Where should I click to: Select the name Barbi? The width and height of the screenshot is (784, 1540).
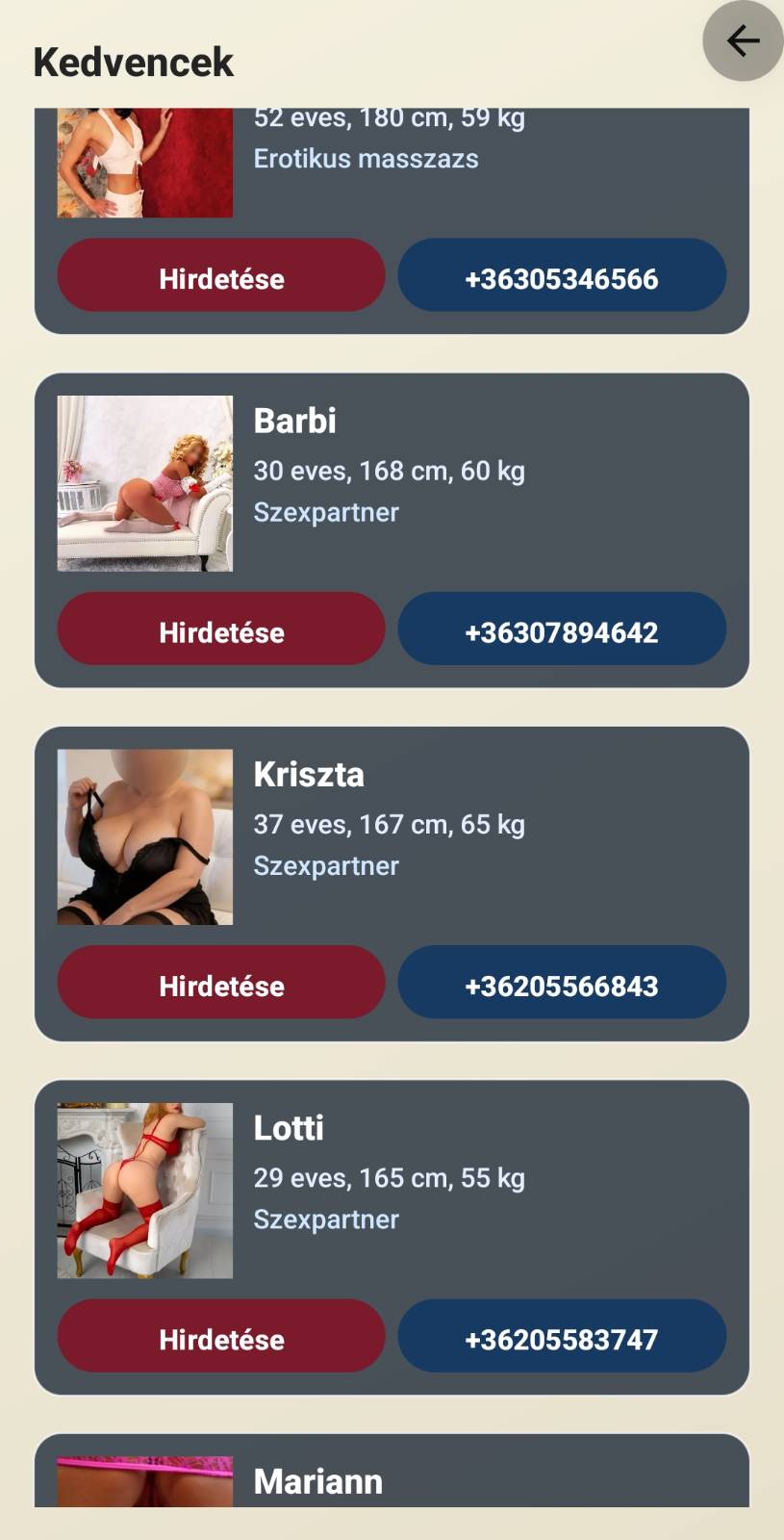[295, 421]
